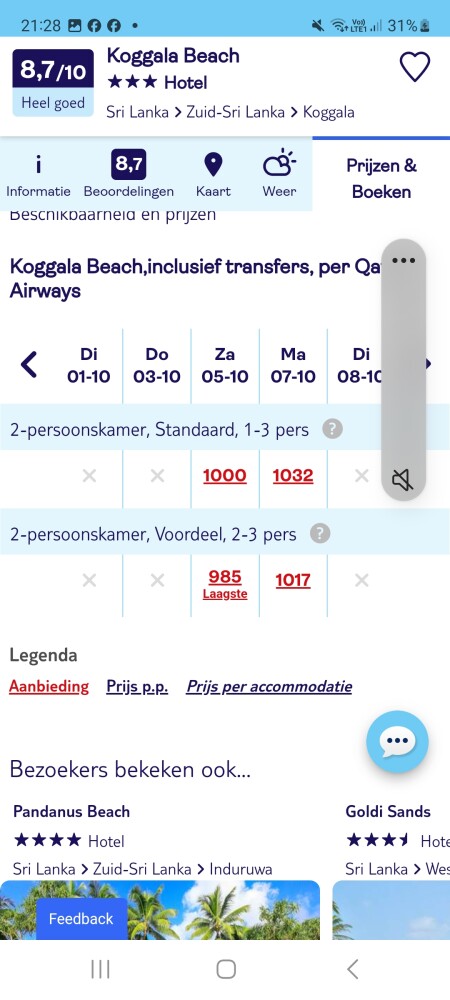
Task: Add Koggala Beach to favorites with heart icon
Action: [414, 67]
